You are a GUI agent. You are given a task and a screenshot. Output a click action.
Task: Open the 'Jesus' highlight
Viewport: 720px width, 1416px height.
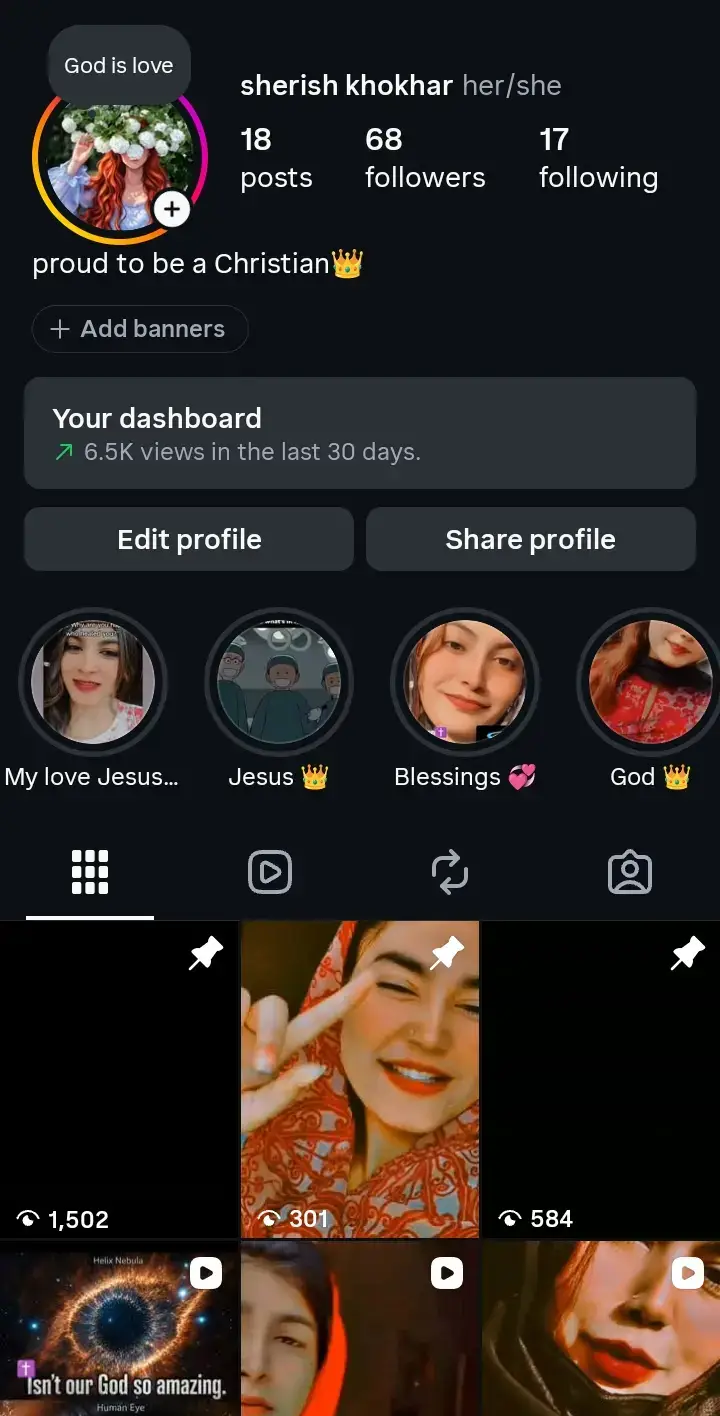tap(279, 683)
